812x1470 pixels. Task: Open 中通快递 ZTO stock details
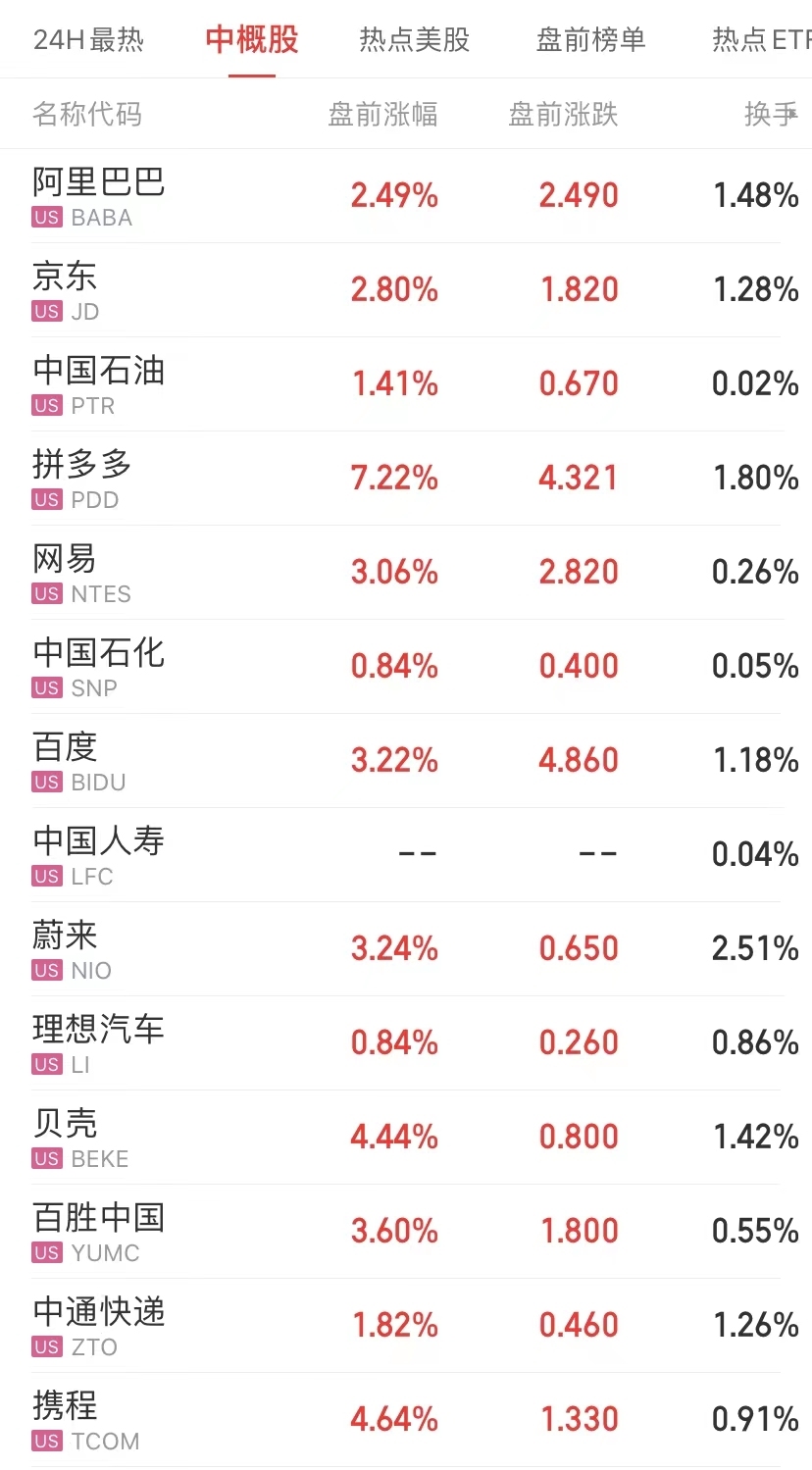[x=98, y=1325]
